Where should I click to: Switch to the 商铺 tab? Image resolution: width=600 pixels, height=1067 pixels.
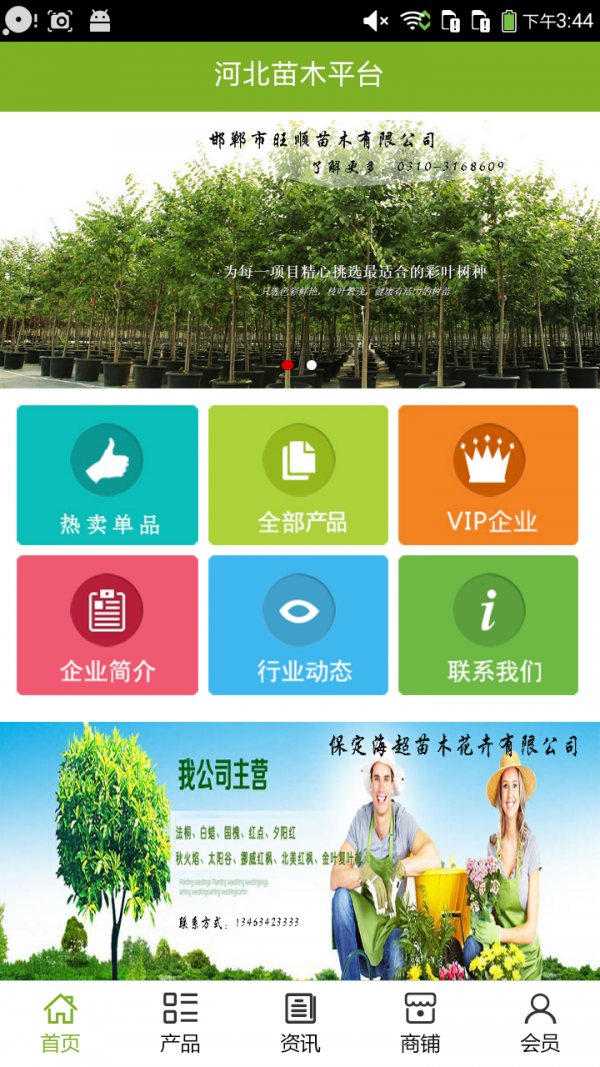[420, 1022]
